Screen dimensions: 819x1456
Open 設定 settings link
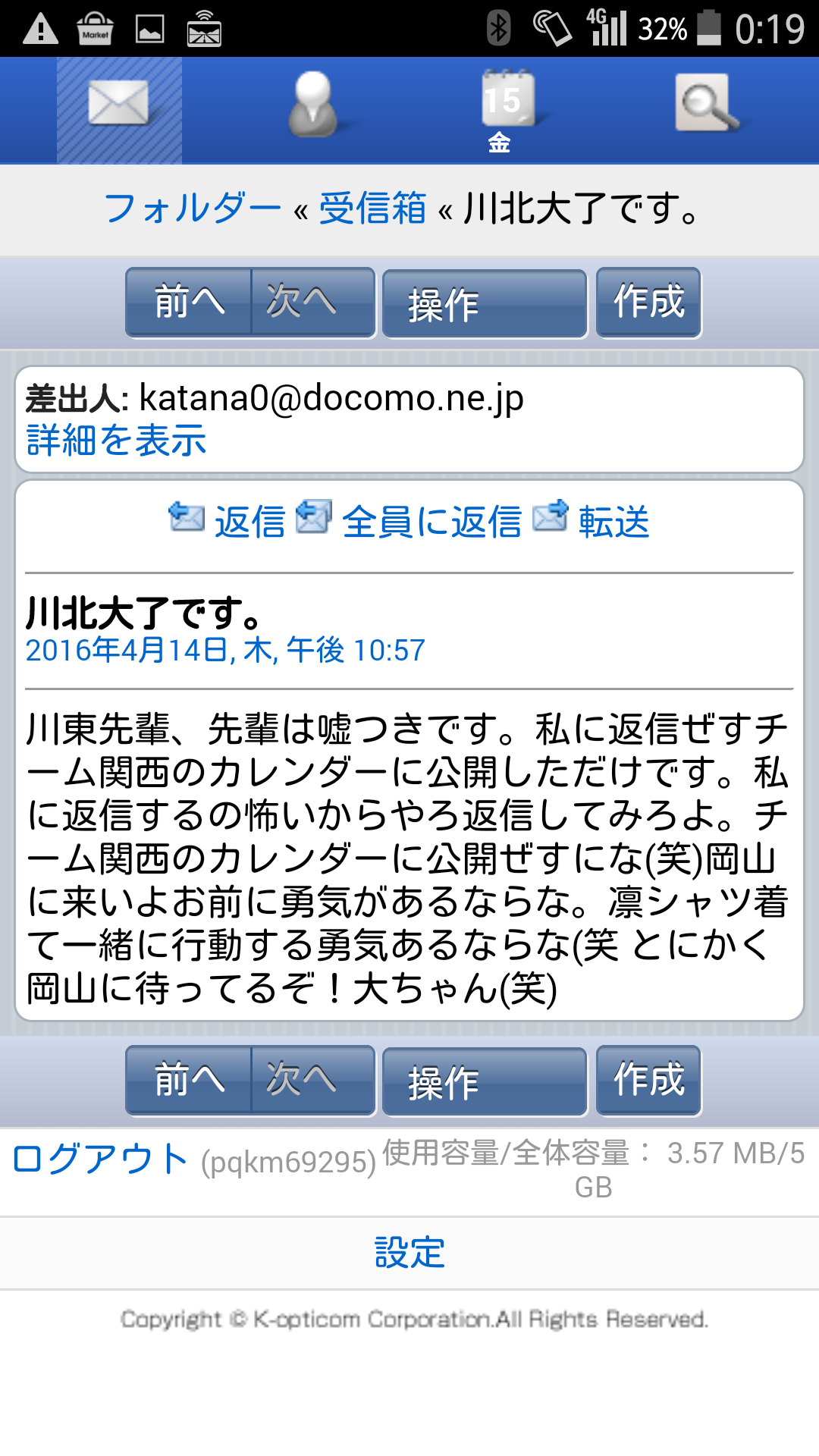[x=409, y=1252]
